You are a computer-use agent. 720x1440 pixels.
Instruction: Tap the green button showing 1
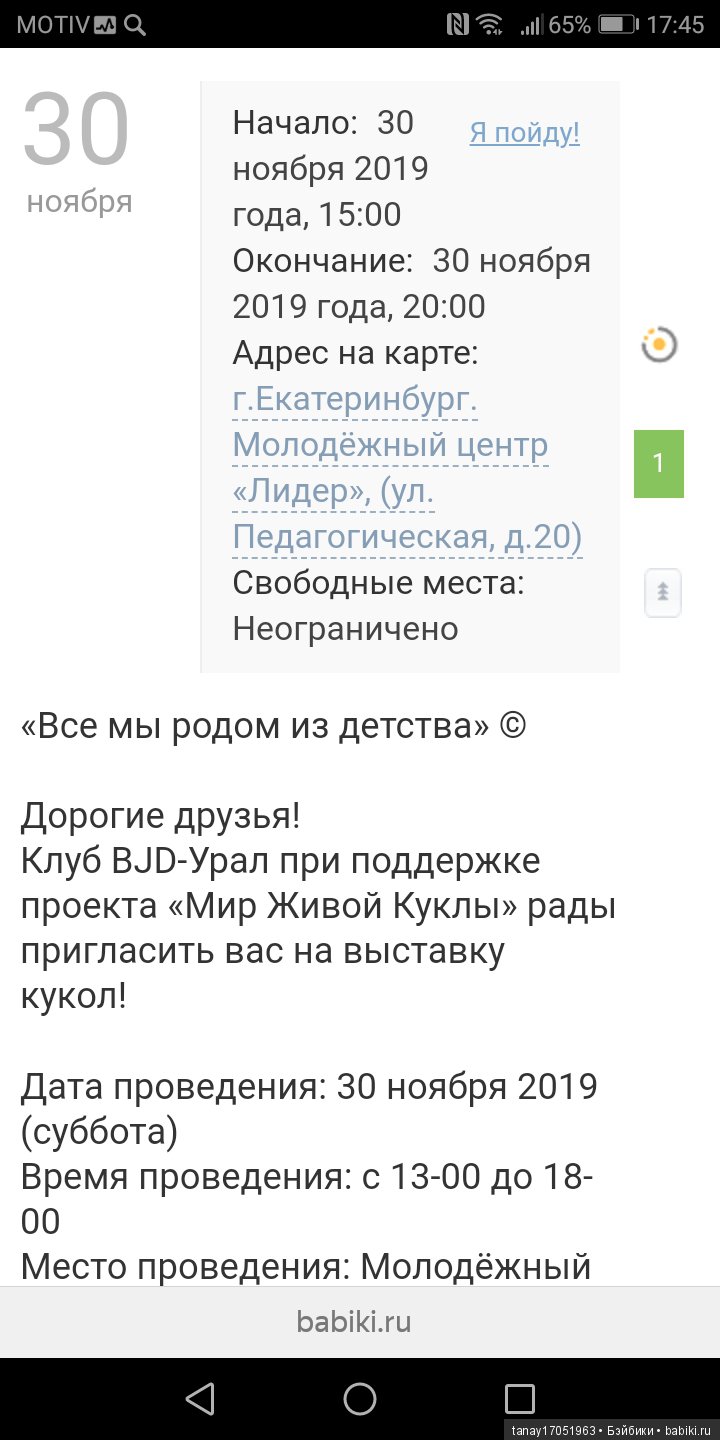(658, 463)
